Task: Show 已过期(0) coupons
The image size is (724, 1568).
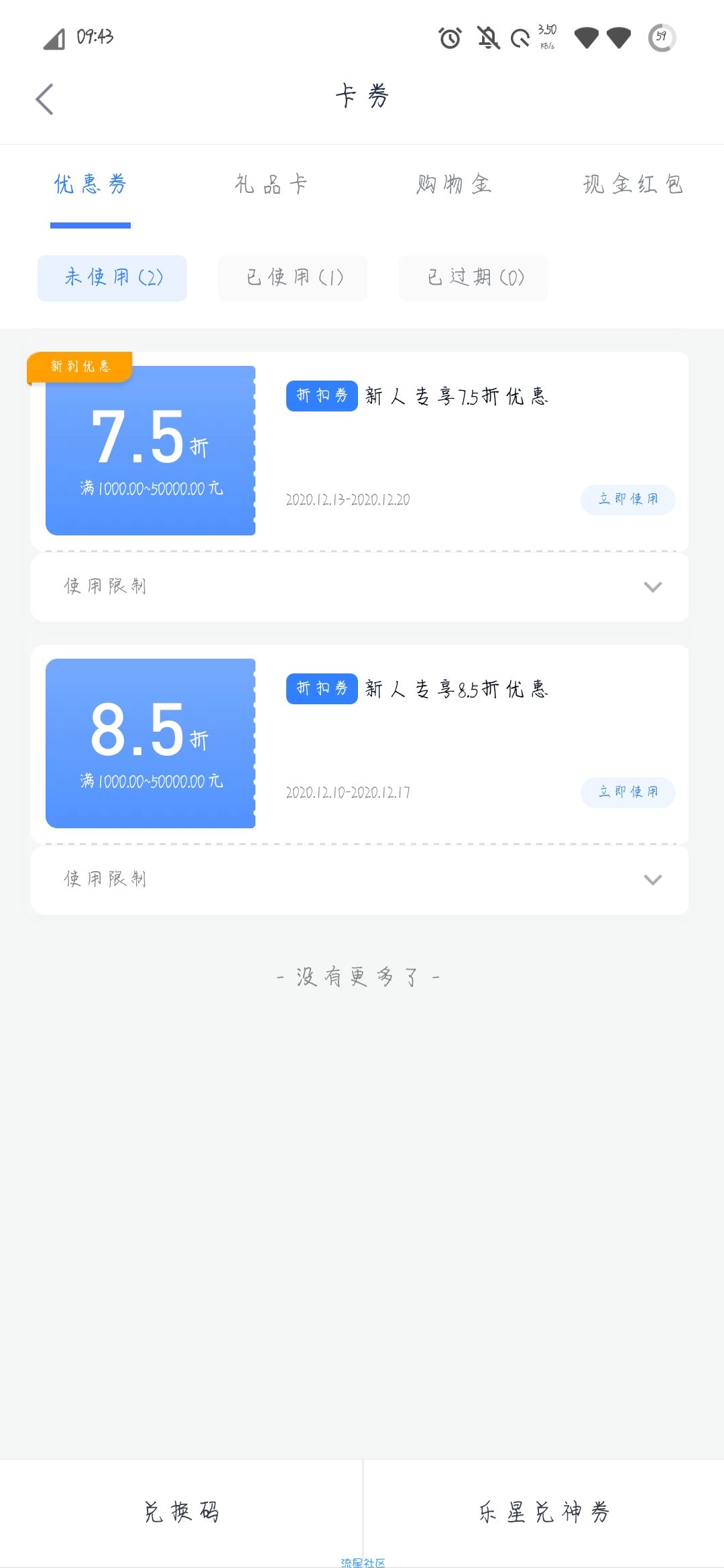Action: [473, 277]
